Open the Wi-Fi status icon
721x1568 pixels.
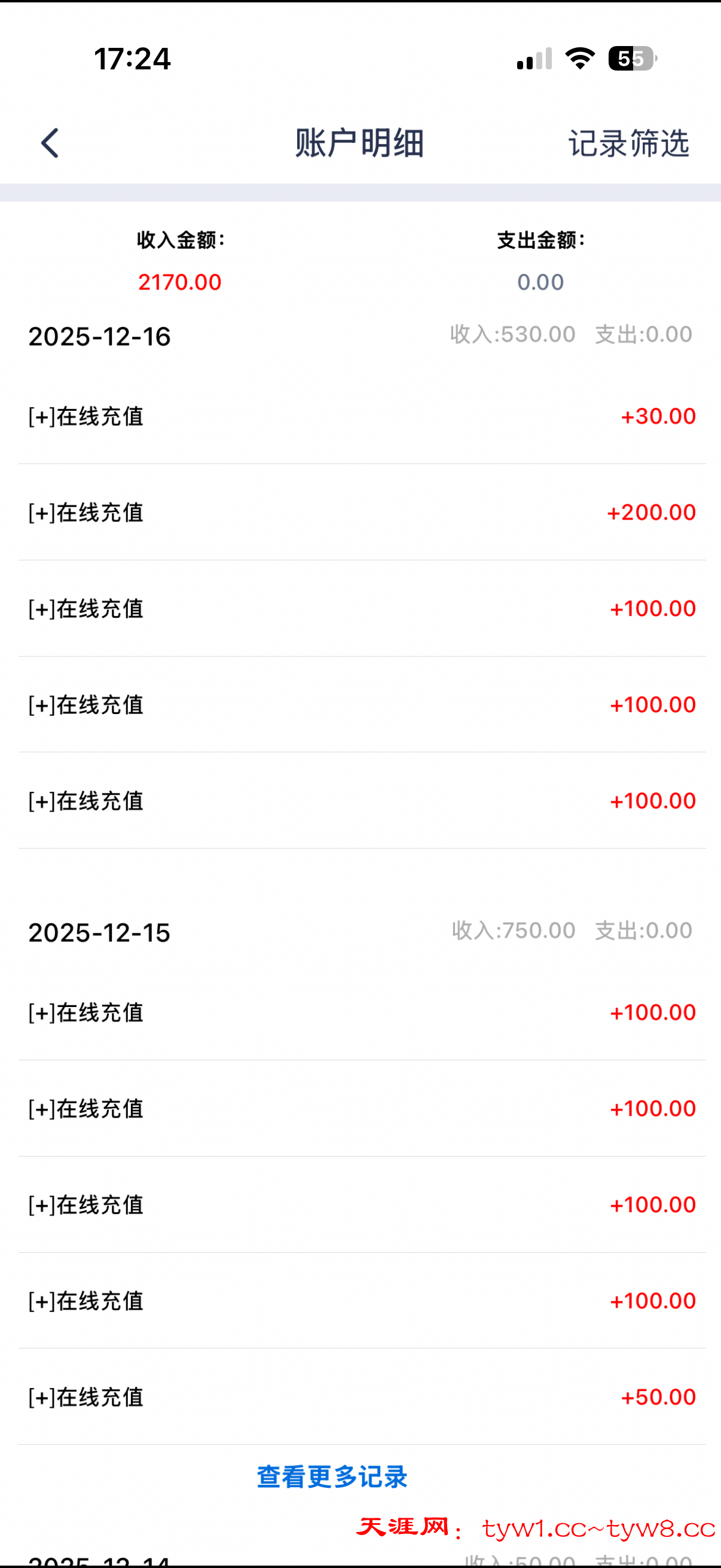578,57
